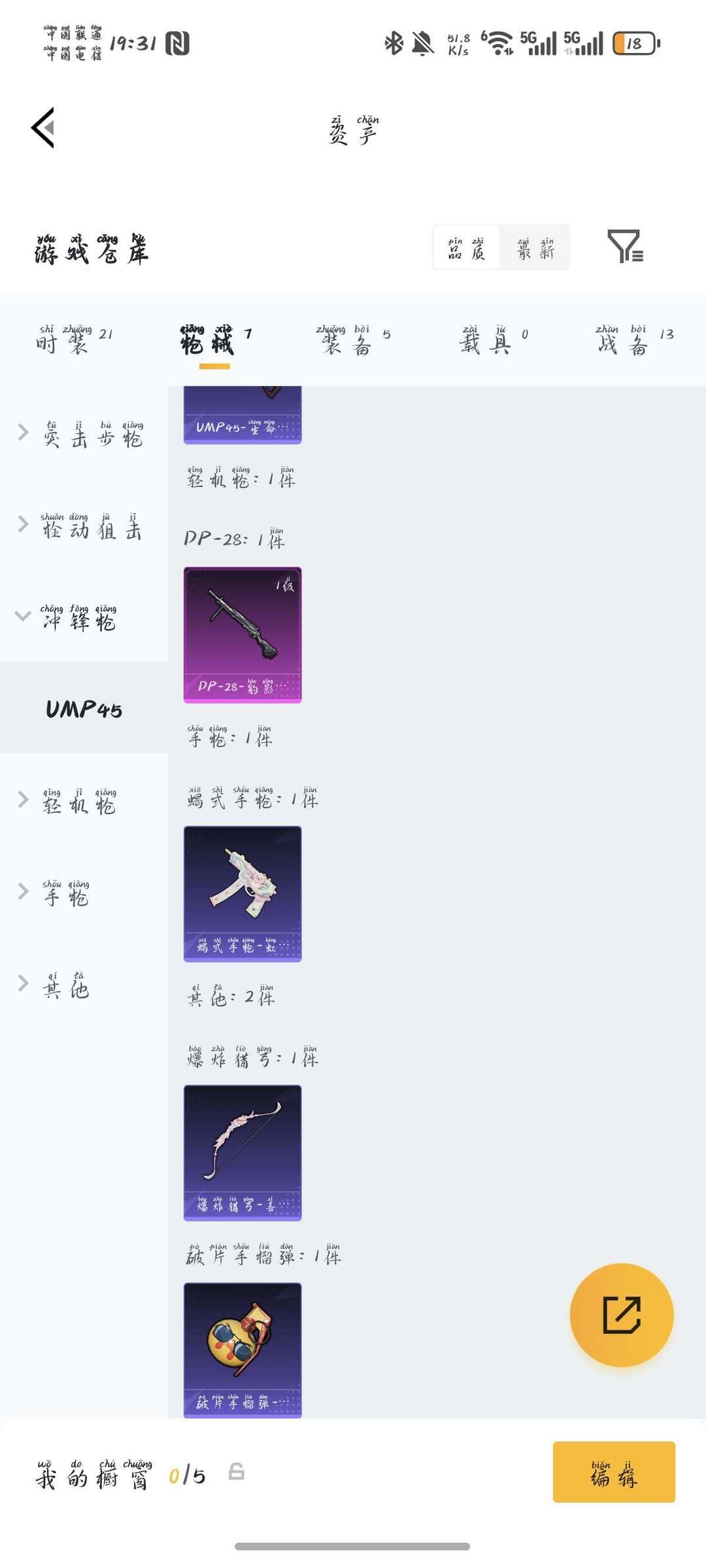The image size is (706, 1568).
Task: View the 蝎式手枪 skin card
Action: (243, 894)
